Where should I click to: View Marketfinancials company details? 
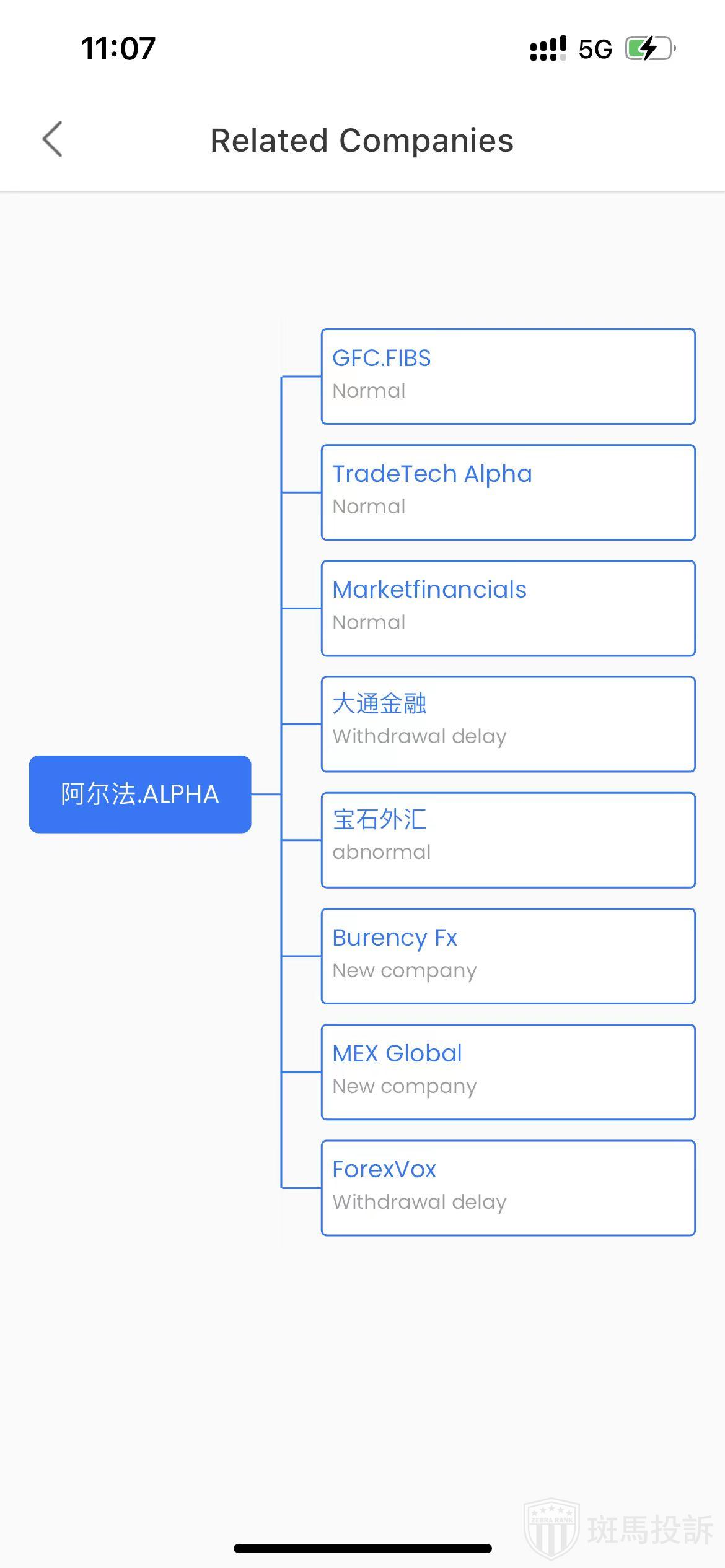pyautogui.click(x=507, y=608)
